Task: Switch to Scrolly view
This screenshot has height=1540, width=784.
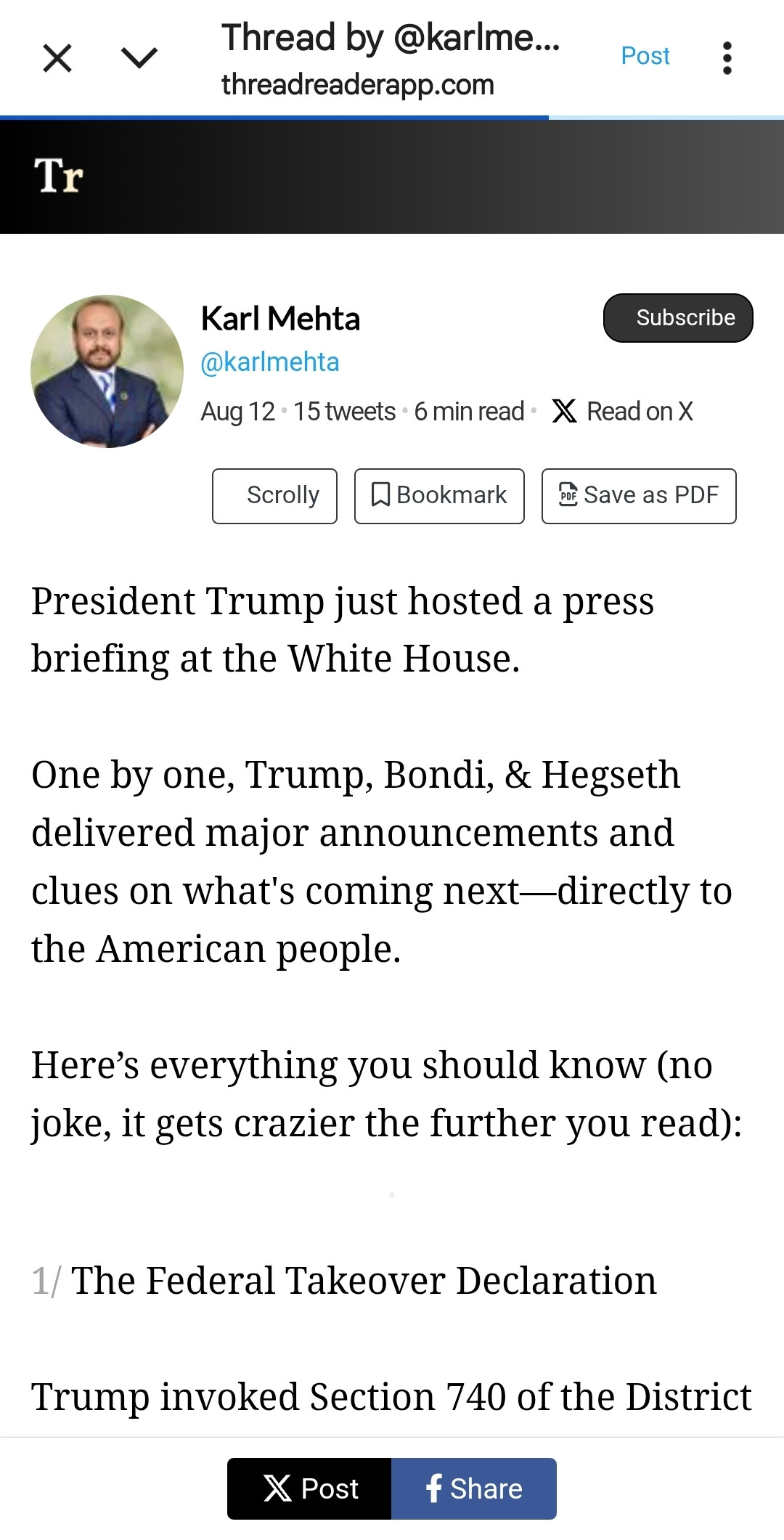Action: [x=274, y=496]
